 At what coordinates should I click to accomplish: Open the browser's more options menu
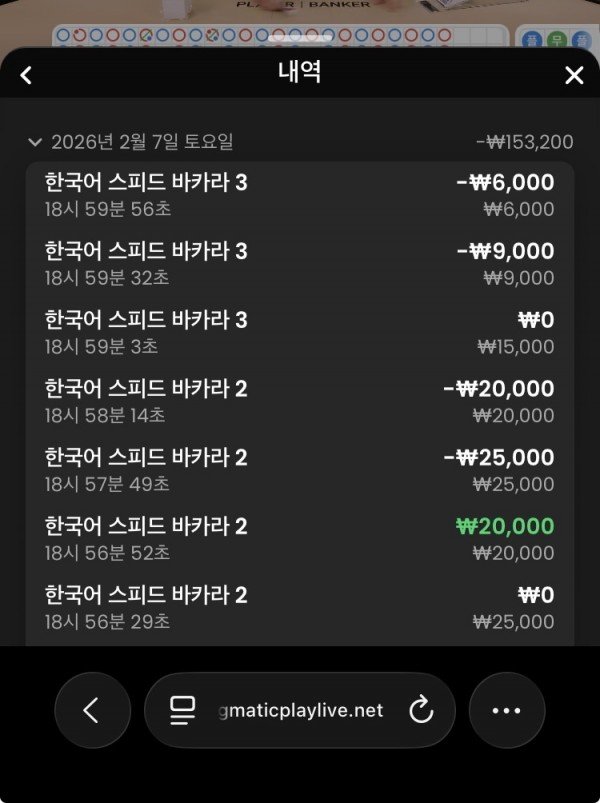[x=507, y=710]
